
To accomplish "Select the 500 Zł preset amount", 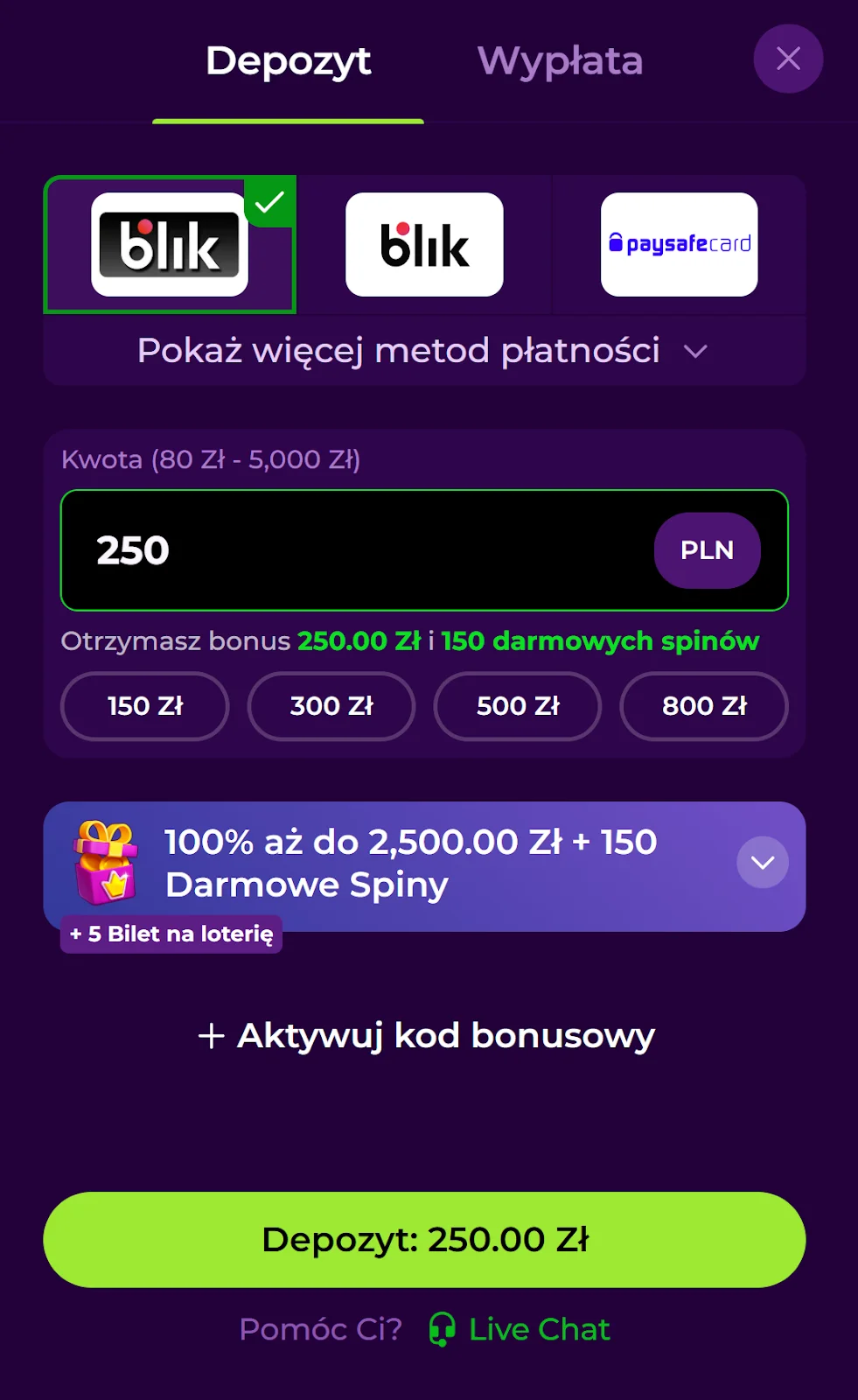I will point(517,706).
